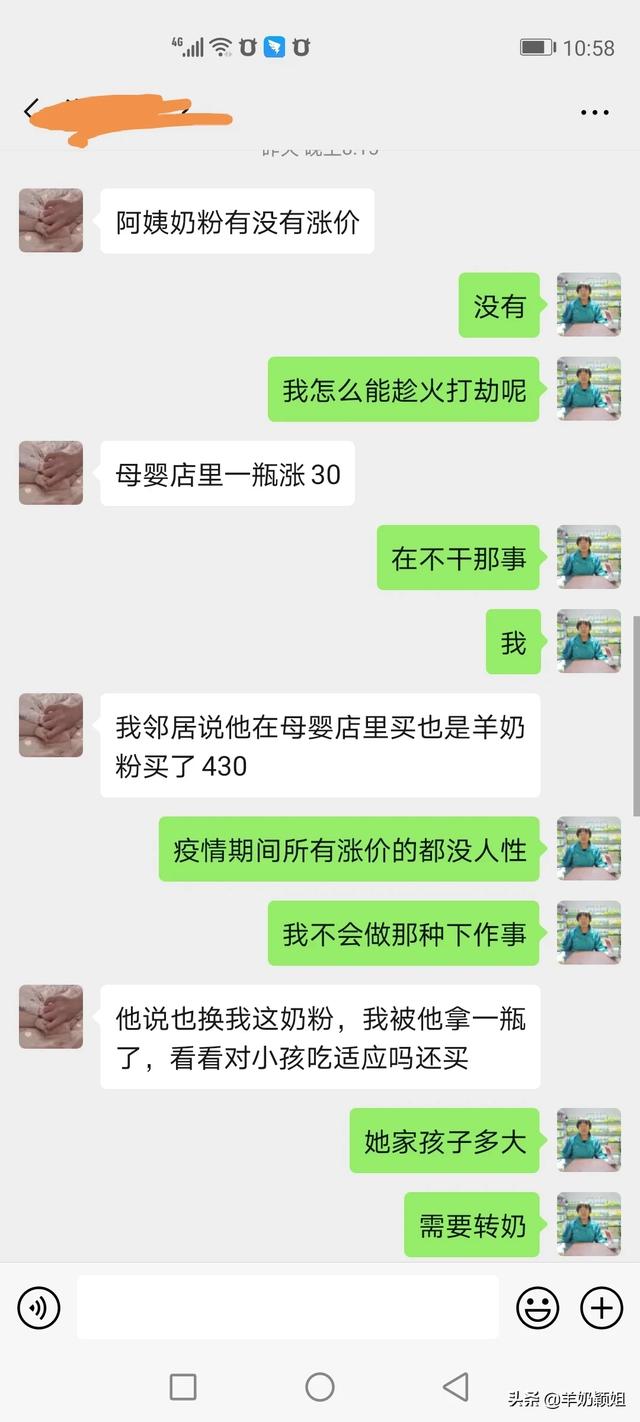
Task: Open the emoji picker
Action: coord(537,1307)
